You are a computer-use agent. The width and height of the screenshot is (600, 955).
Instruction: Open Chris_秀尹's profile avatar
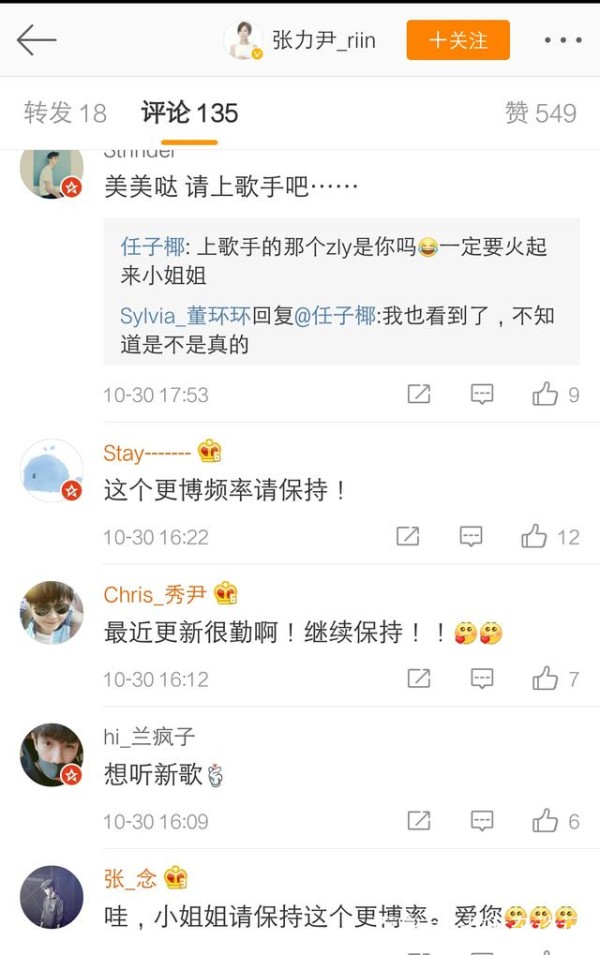point(51,612)
